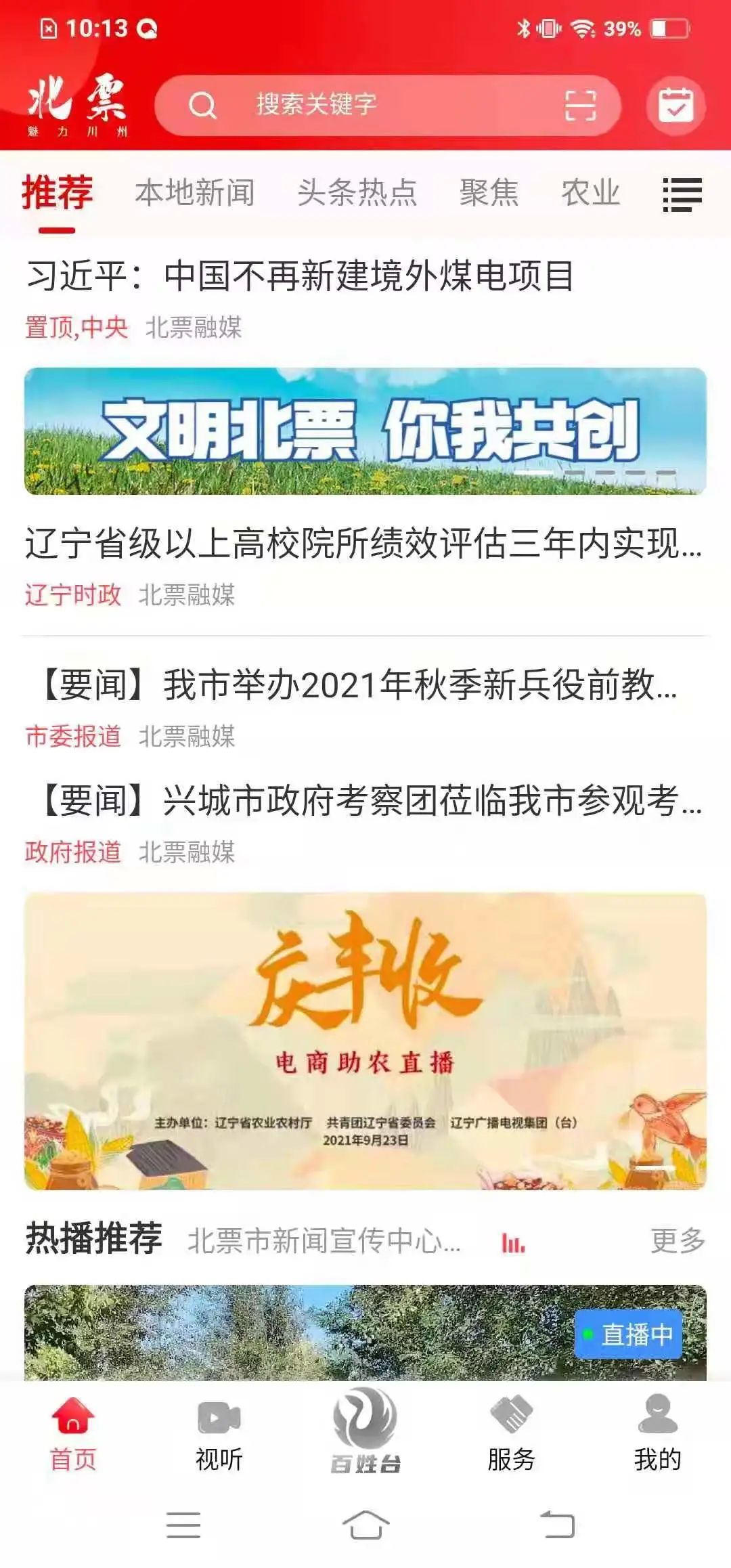The image size is (731, 1568).
Task: Open the 庆丰收 电商助农直播 banner
Action: coord(365,1041)
